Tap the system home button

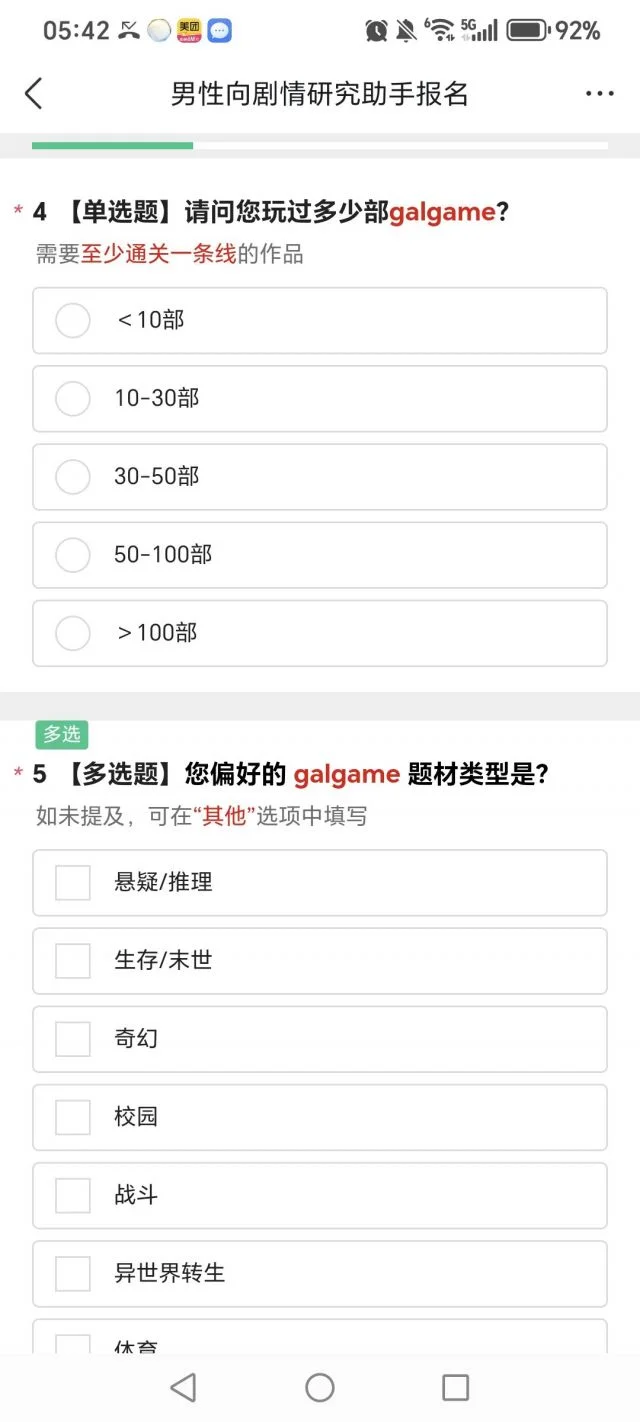pyautogui.click(x=320, y=1387)
